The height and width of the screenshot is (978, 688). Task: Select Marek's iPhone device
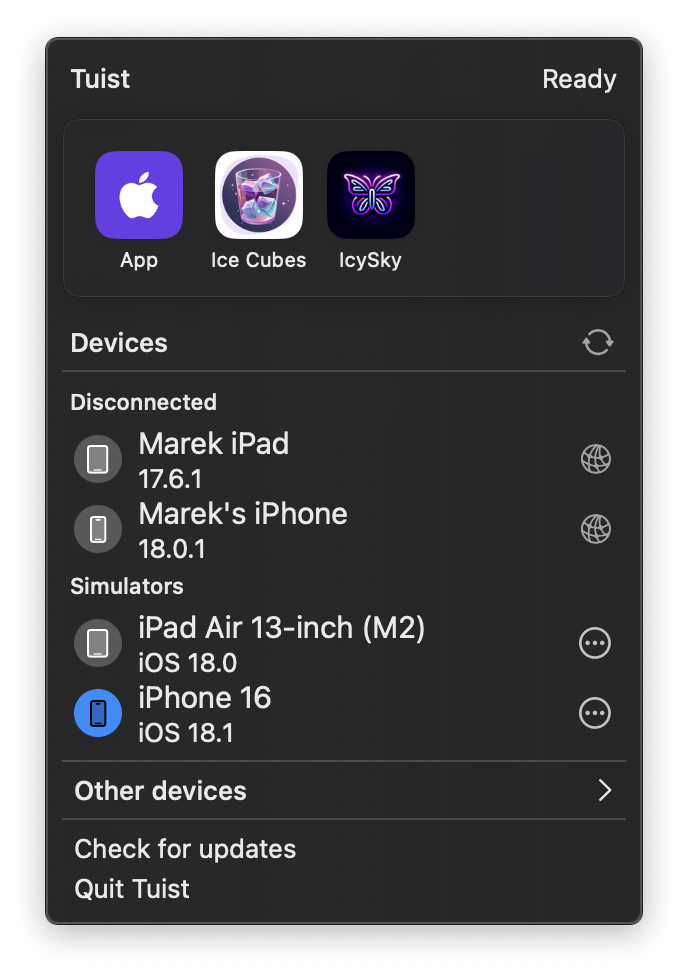pos(242,529)
